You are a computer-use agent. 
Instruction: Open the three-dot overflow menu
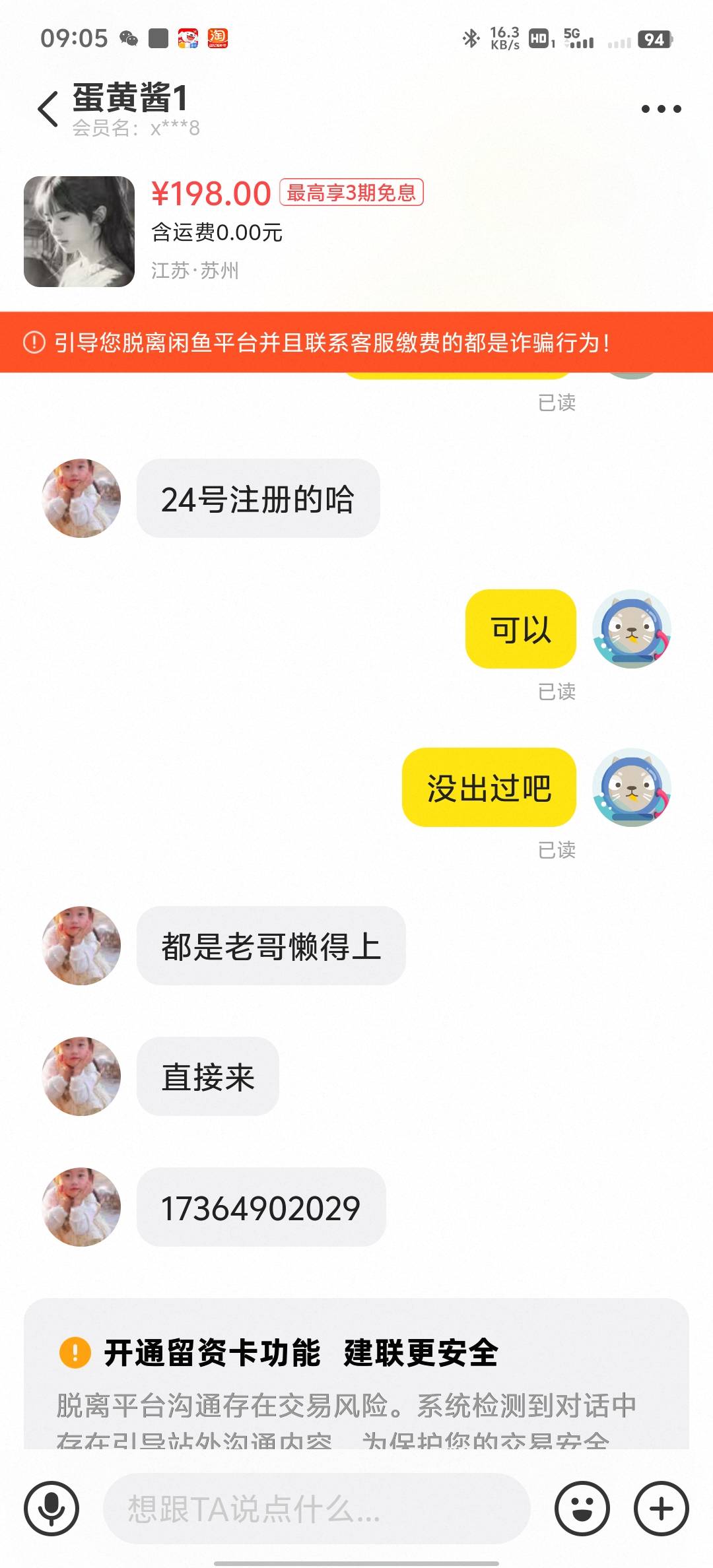coord(661,109)
